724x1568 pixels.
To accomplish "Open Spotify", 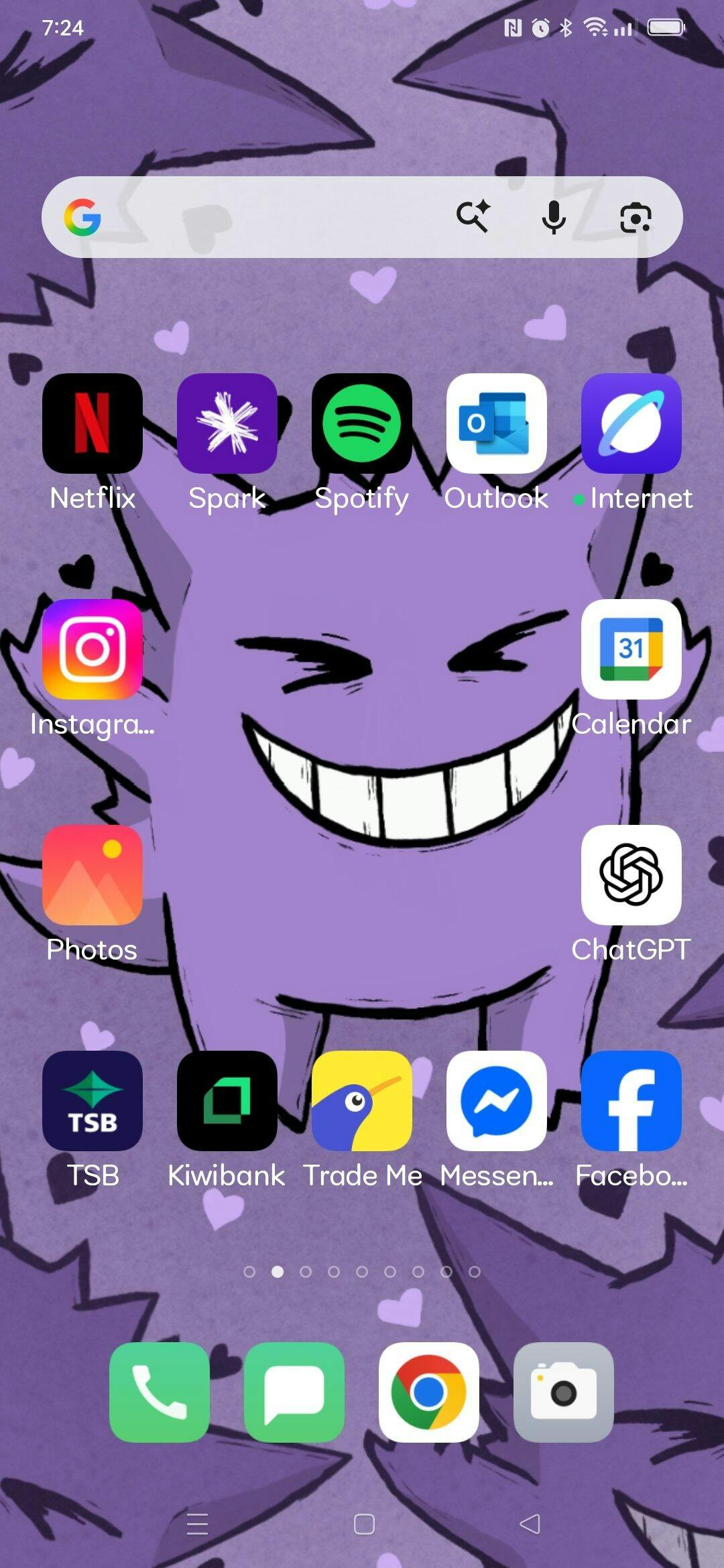I will (362, 423).
